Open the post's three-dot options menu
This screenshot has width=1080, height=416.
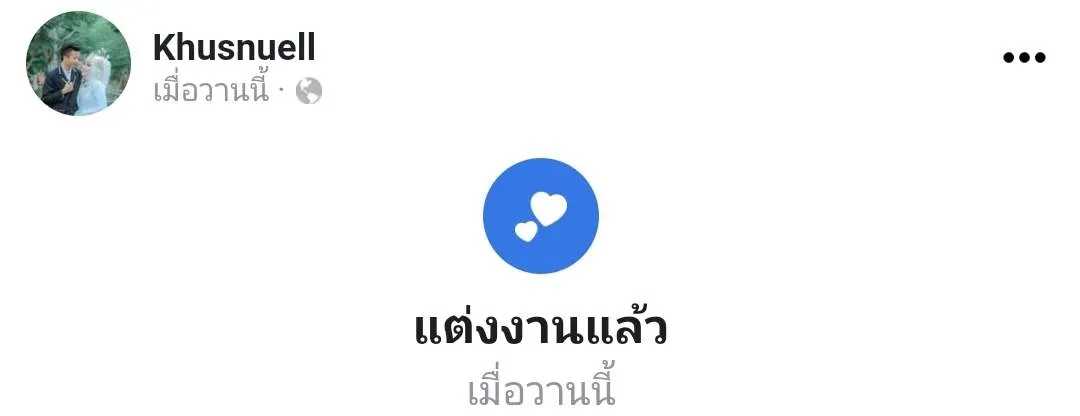pos(1024,58)
